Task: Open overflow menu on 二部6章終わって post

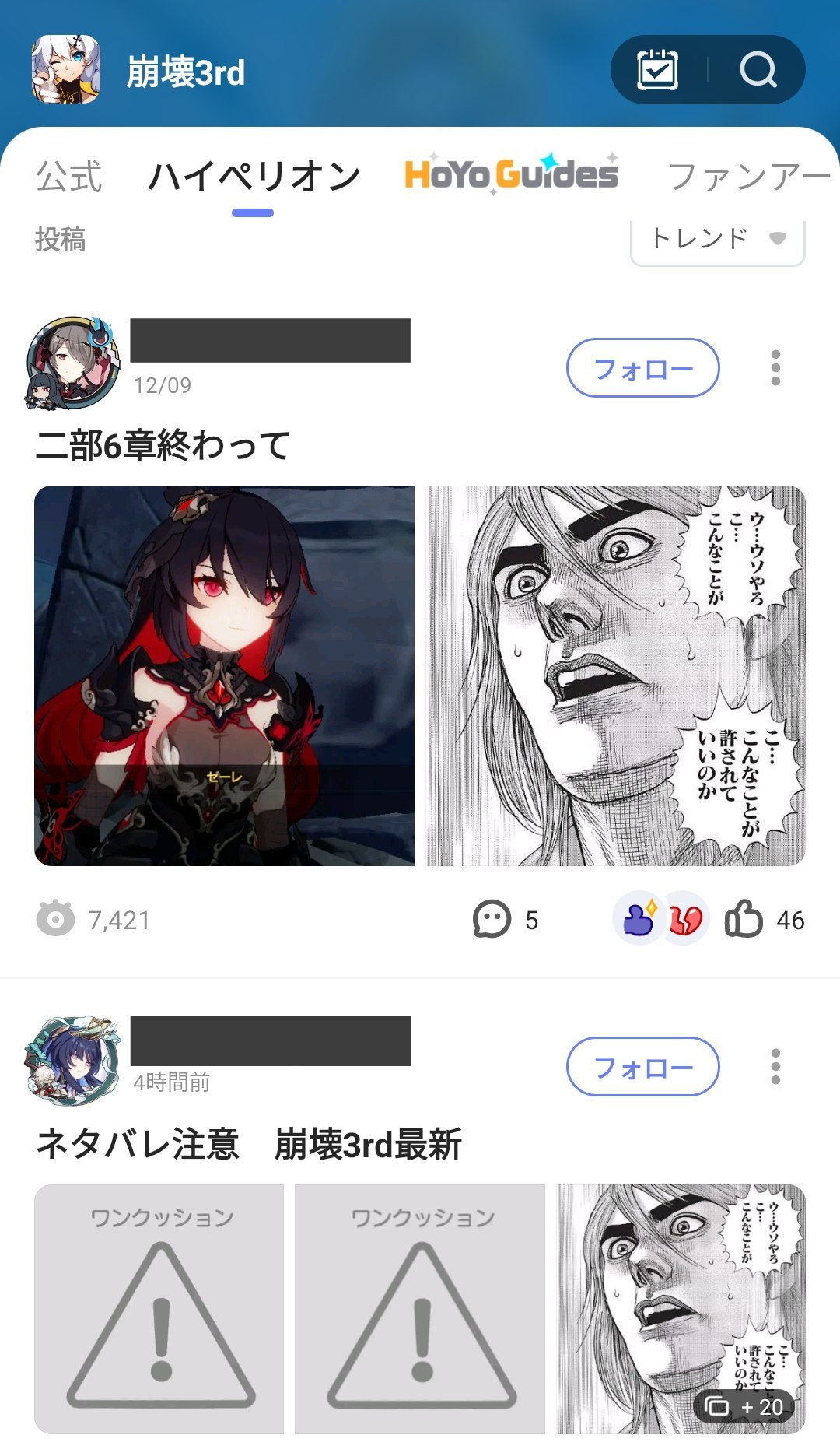Action: coord(775,368)
